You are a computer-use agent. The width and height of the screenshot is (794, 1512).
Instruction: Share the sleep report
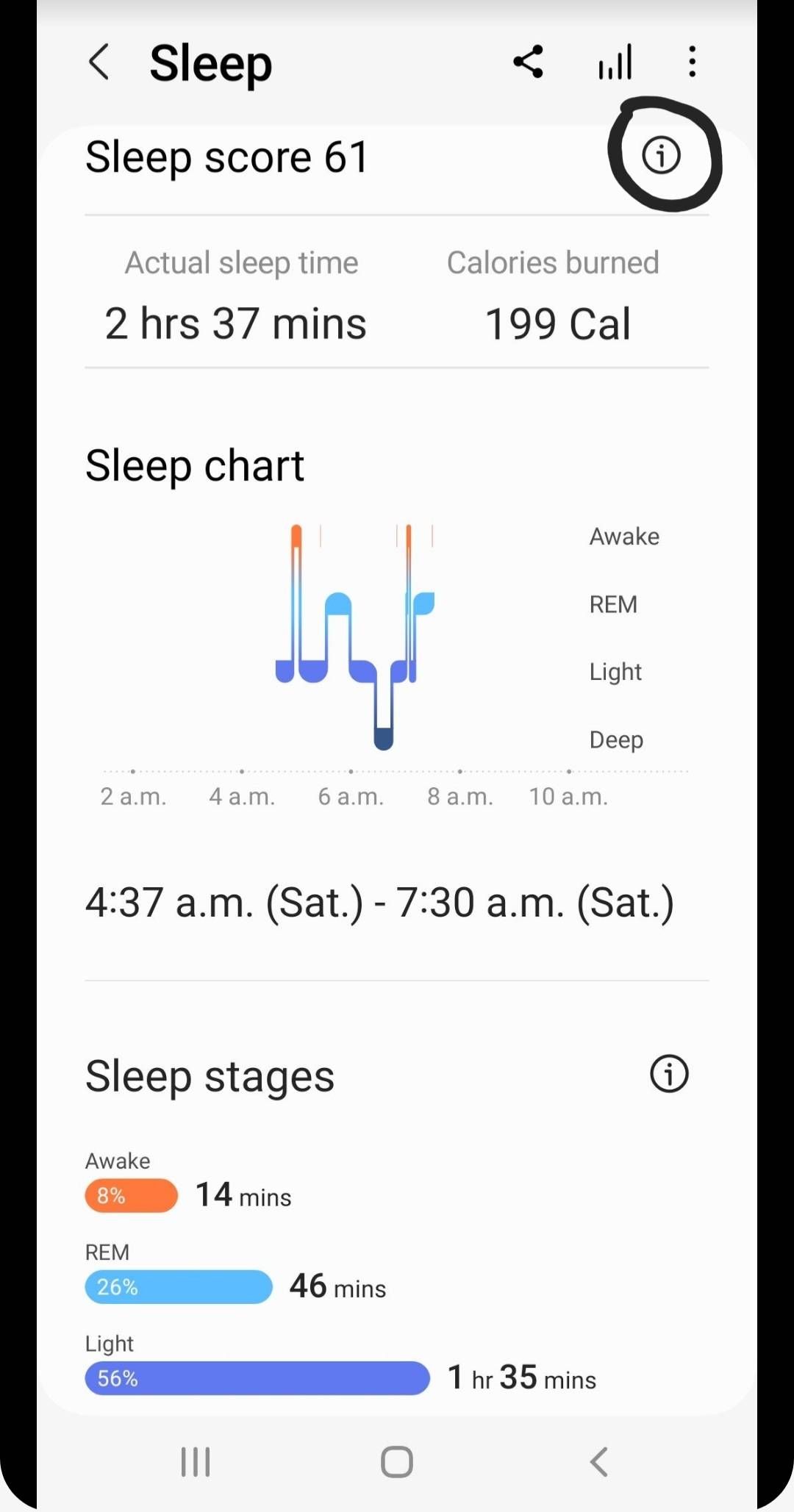click(529, 62)
